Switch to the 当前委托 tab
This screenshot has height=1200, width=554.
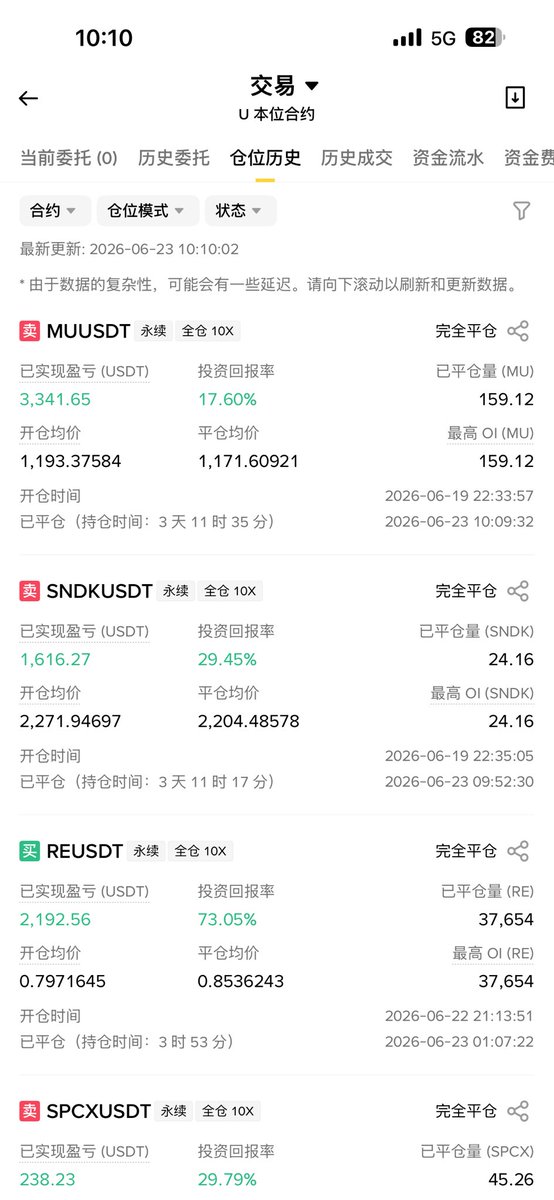[69, 157]
